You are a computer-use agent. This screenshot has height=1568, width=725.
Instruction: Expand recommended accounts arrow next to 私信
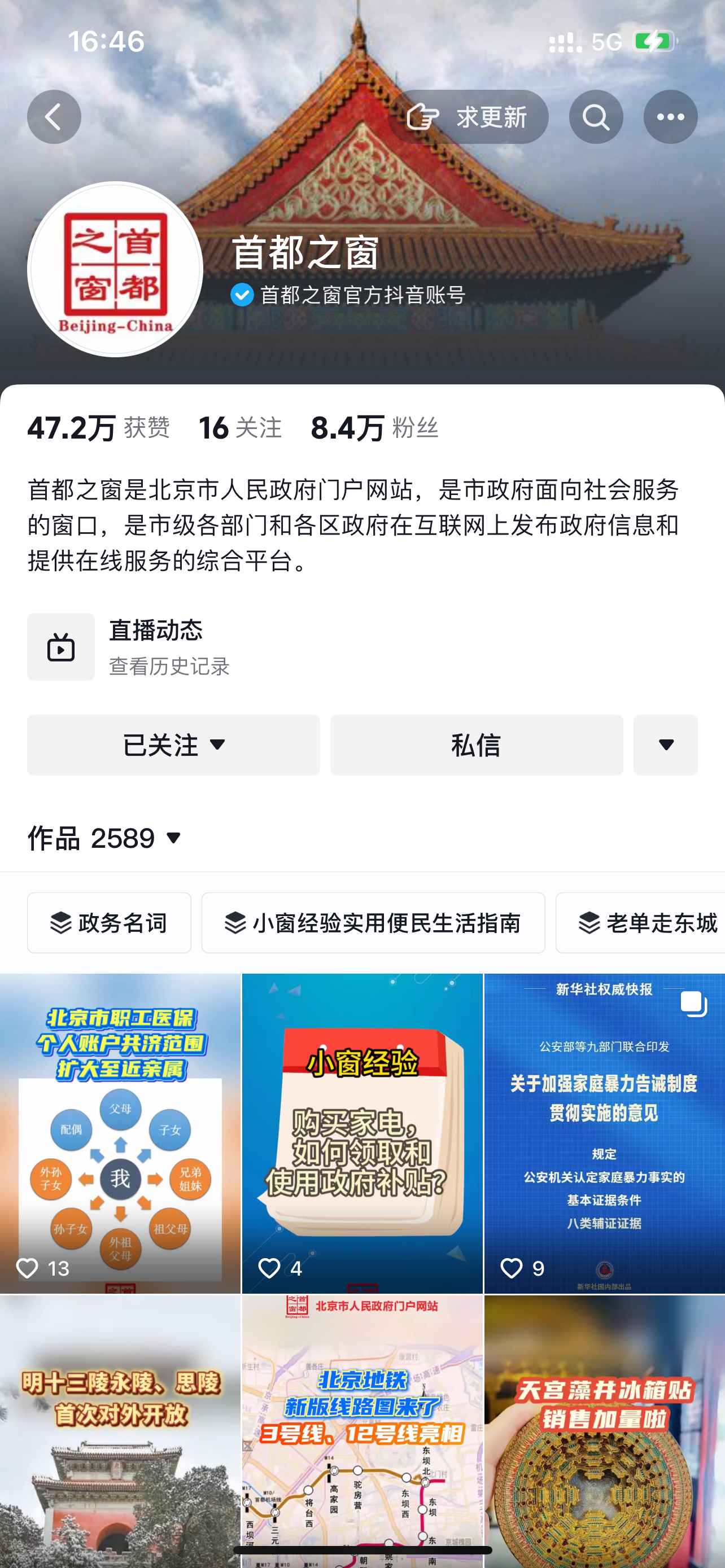click(x=665, y=745)
